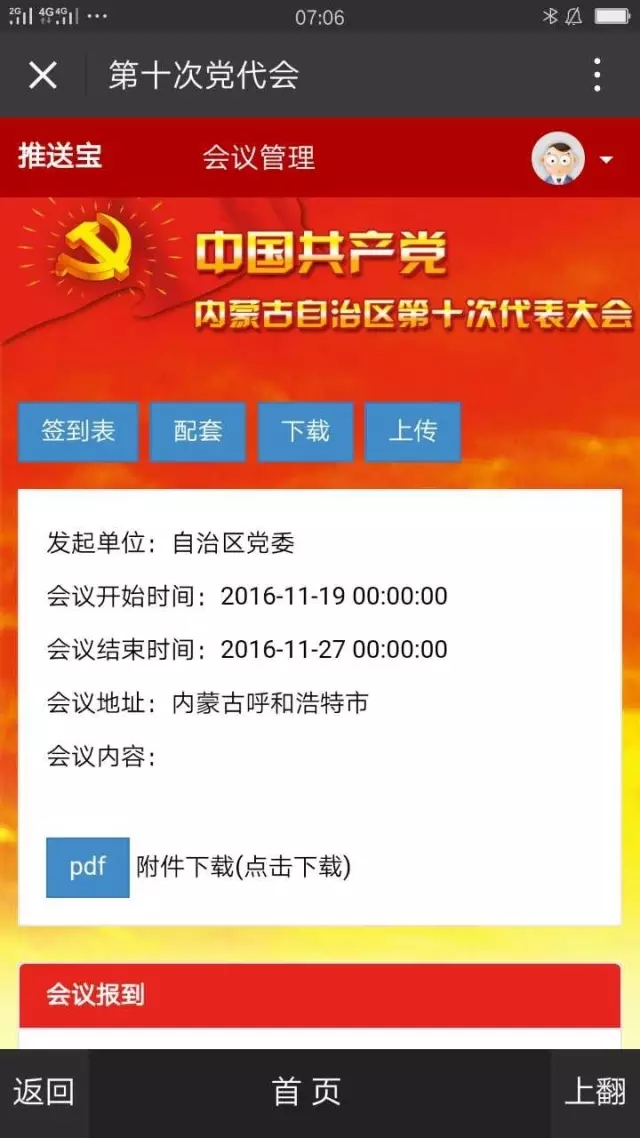Screen dimensions: 640x1138
Task: Tap the 下载 download button
Action: (x=305, y=431)
